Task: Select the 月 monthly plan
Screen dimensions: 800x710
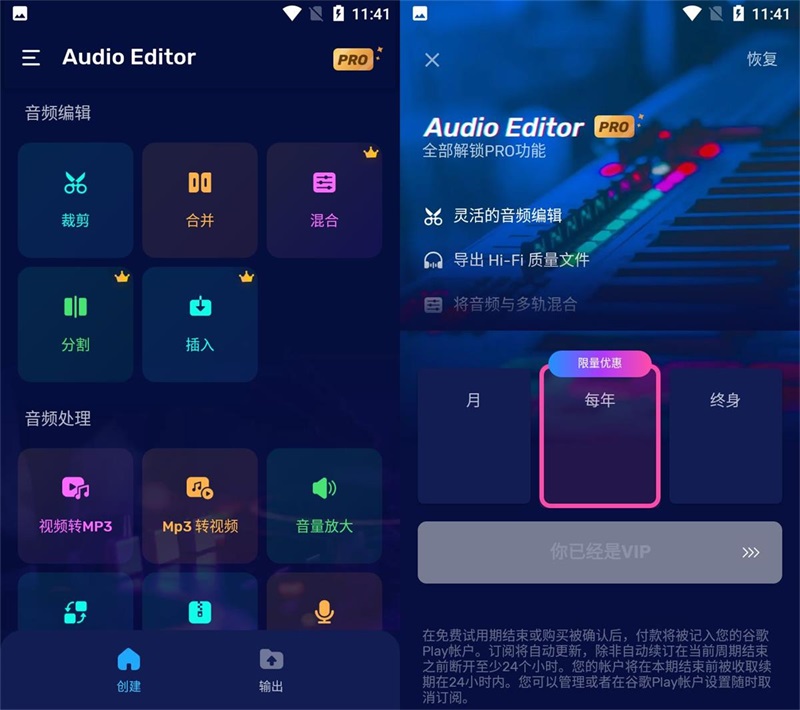Action: pyautogui.click(x=474, y=435)
